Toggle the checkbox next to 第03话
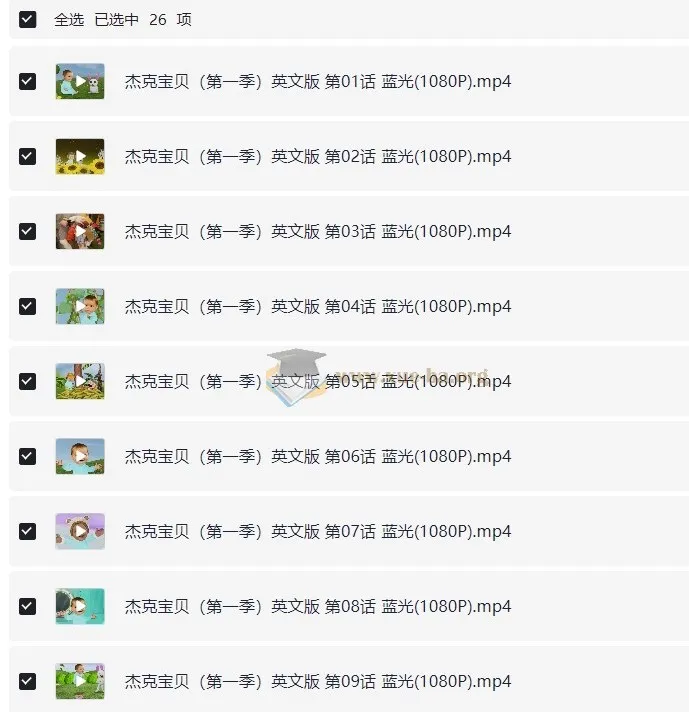 (28, 231)
